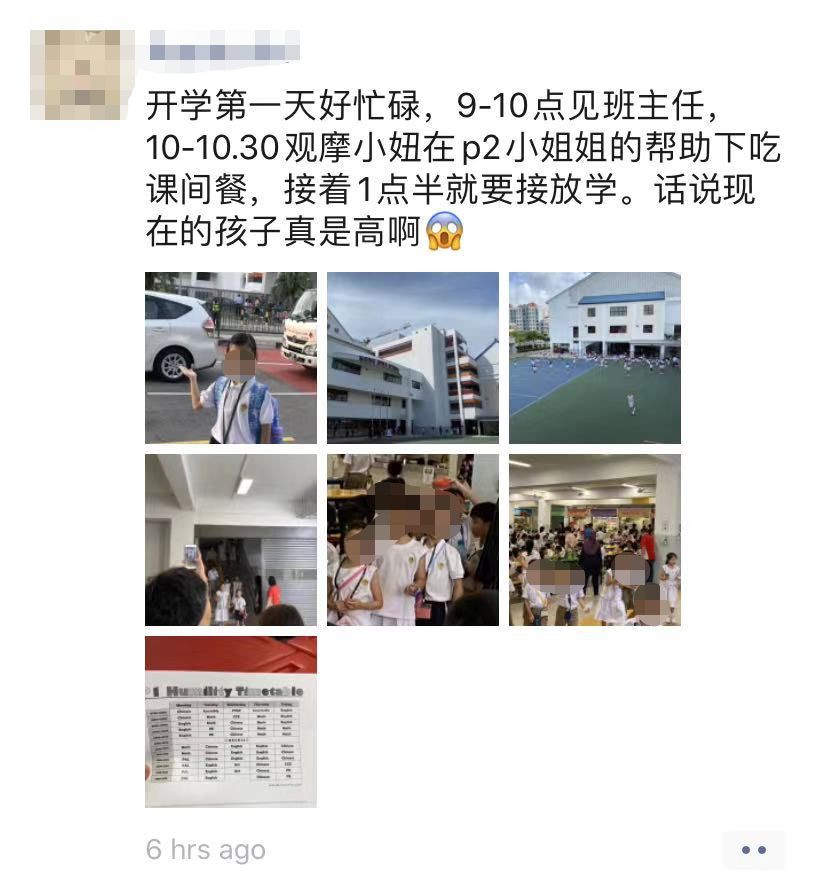Open the photo of students in white uniforms
Viewport: 828px width, 881px height.
[411, 538]
